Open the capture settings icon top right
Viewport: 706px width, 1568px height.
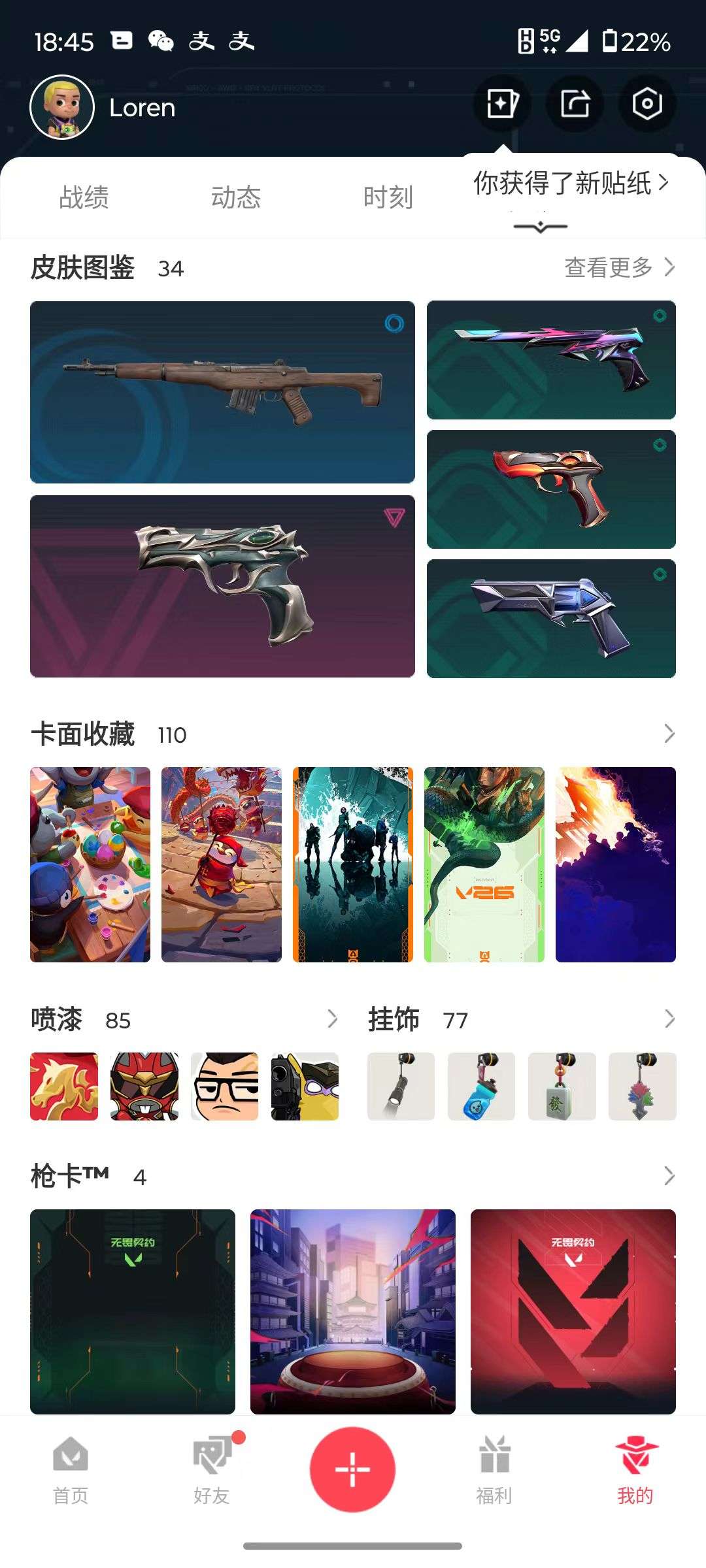click(x=648, y=105)
